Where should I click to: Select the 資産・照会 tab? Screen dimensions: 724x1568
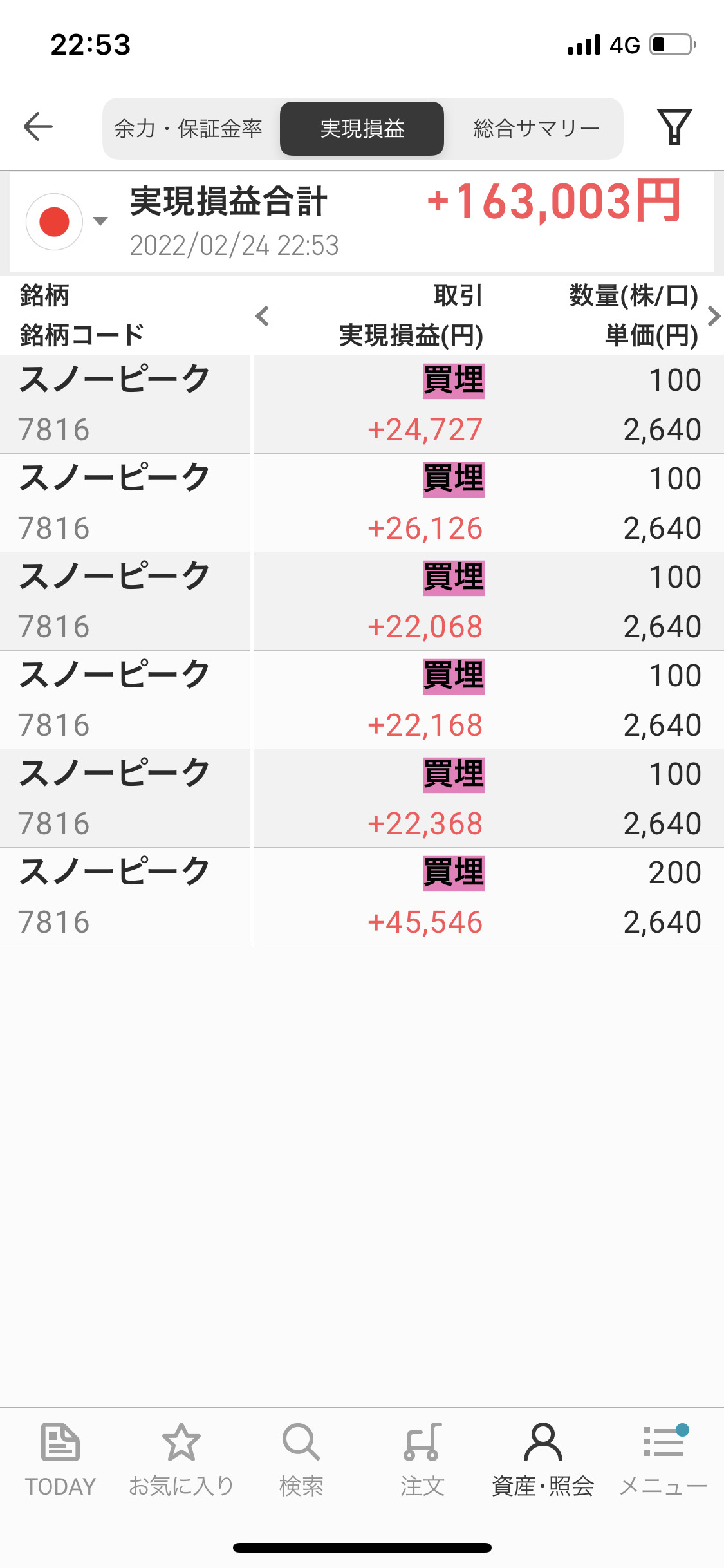point(543,1460)
